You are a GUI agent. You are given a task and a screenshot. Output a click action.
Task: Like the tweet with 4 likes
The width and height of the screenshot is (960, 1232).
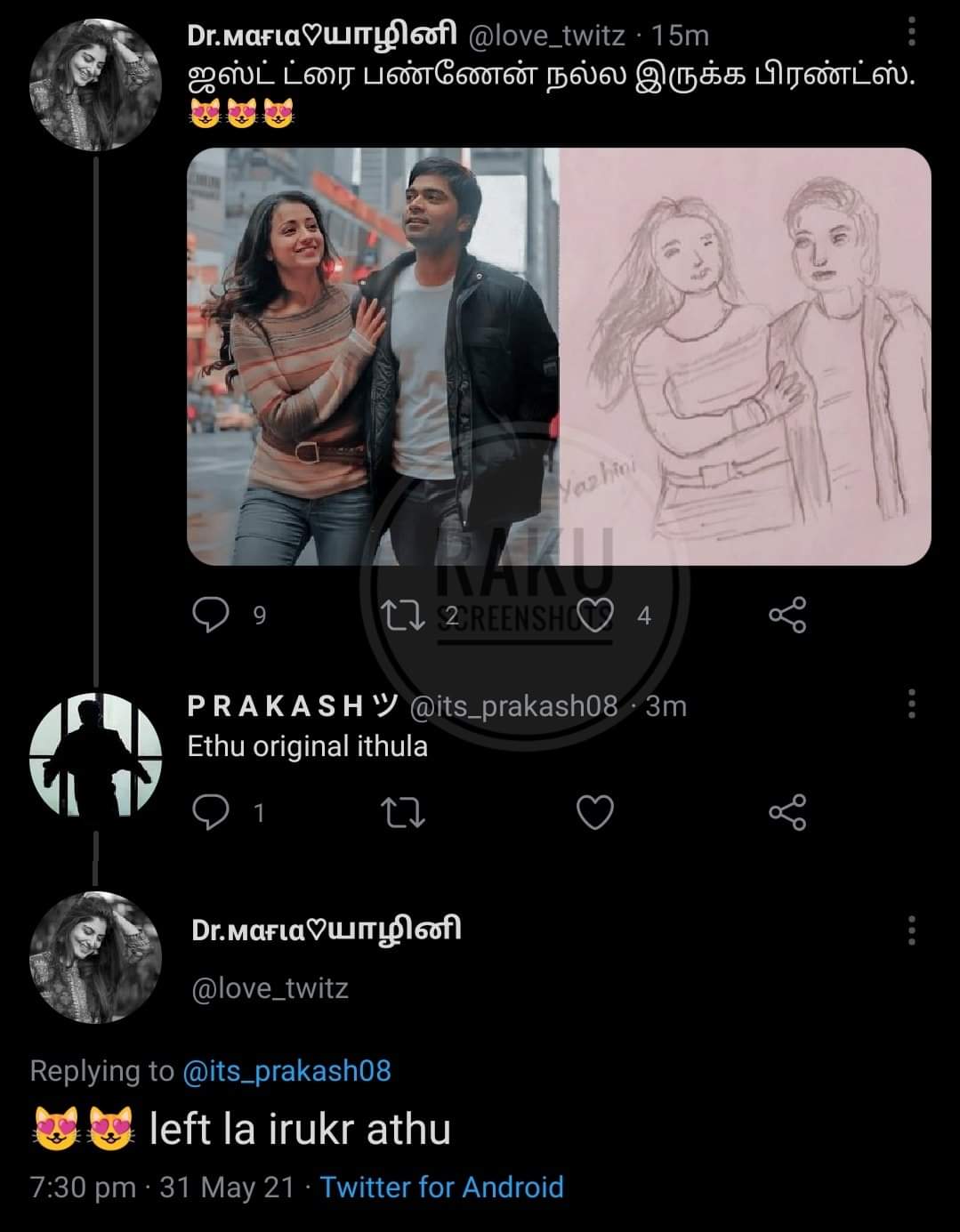click(x=595, y=615)
